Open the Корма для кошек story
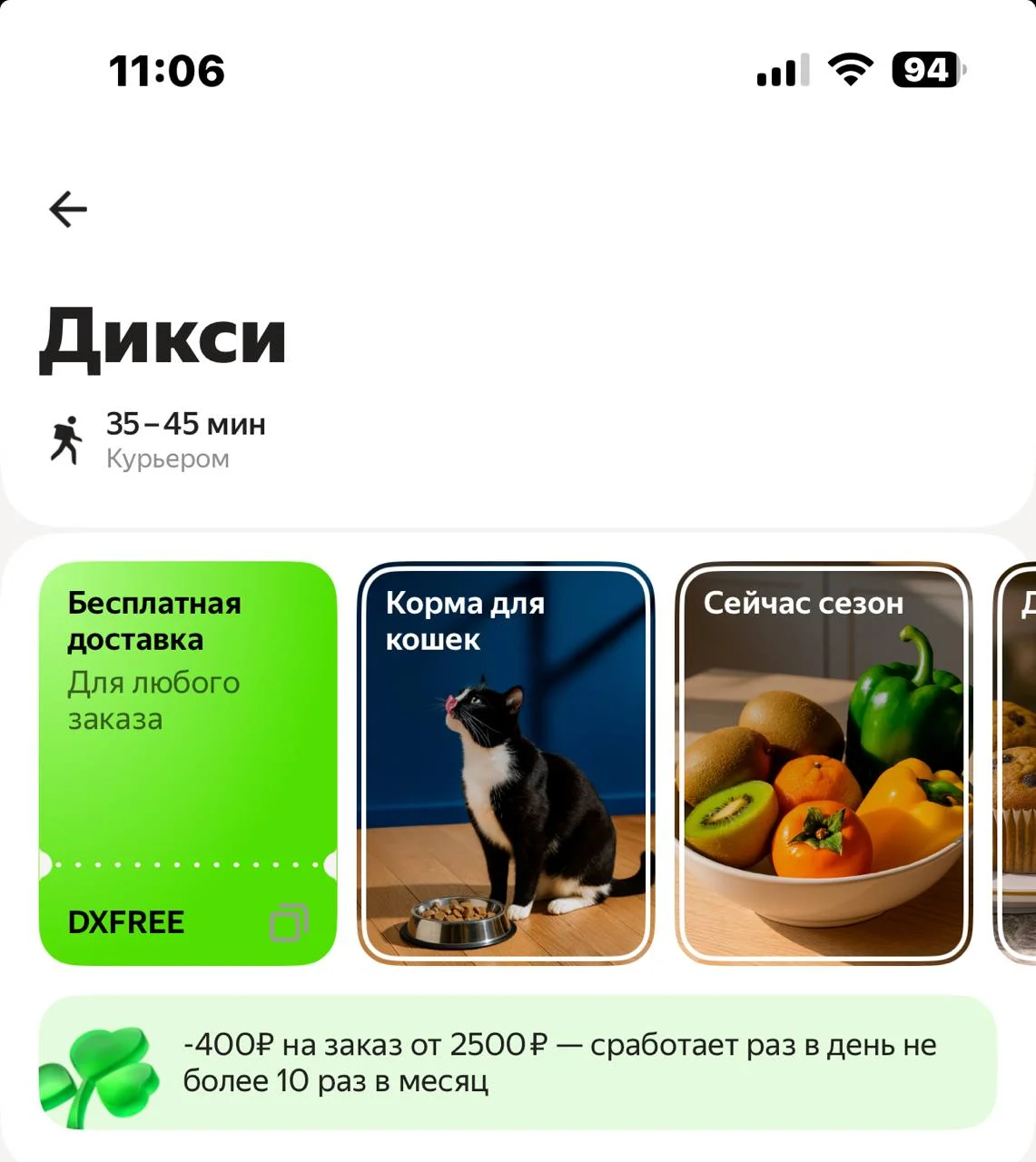Viewport: 1036px width, 1162px height. tap(506, 764)
